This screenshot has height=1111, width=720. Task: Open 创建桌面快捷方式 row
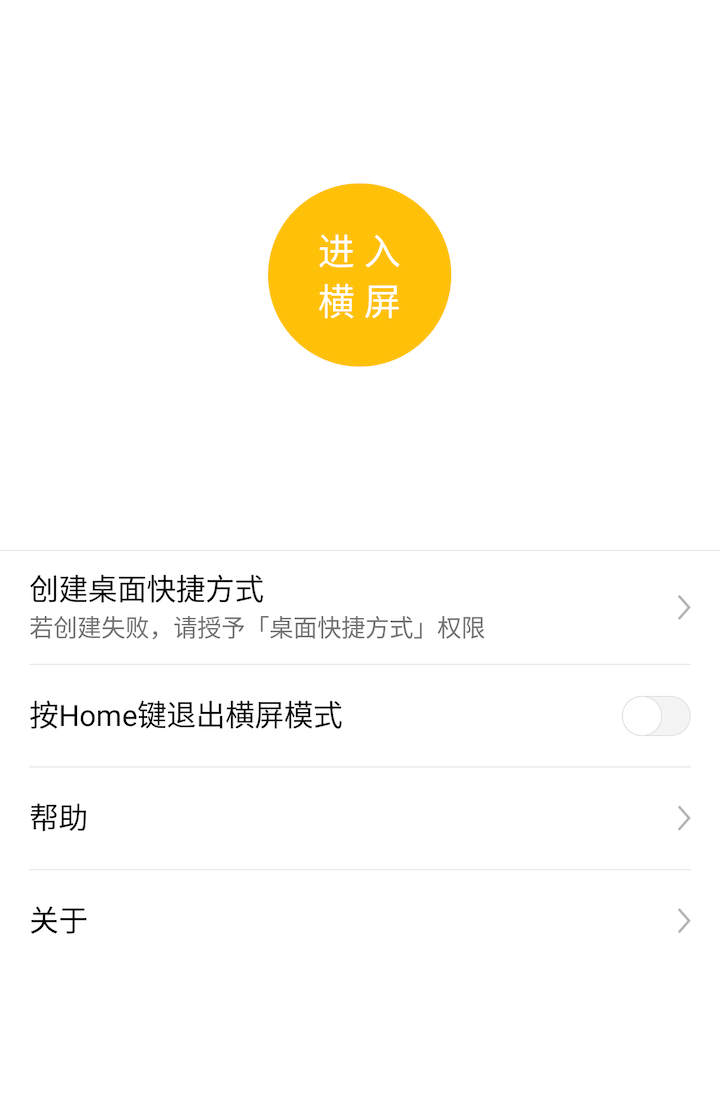point(359,607)
